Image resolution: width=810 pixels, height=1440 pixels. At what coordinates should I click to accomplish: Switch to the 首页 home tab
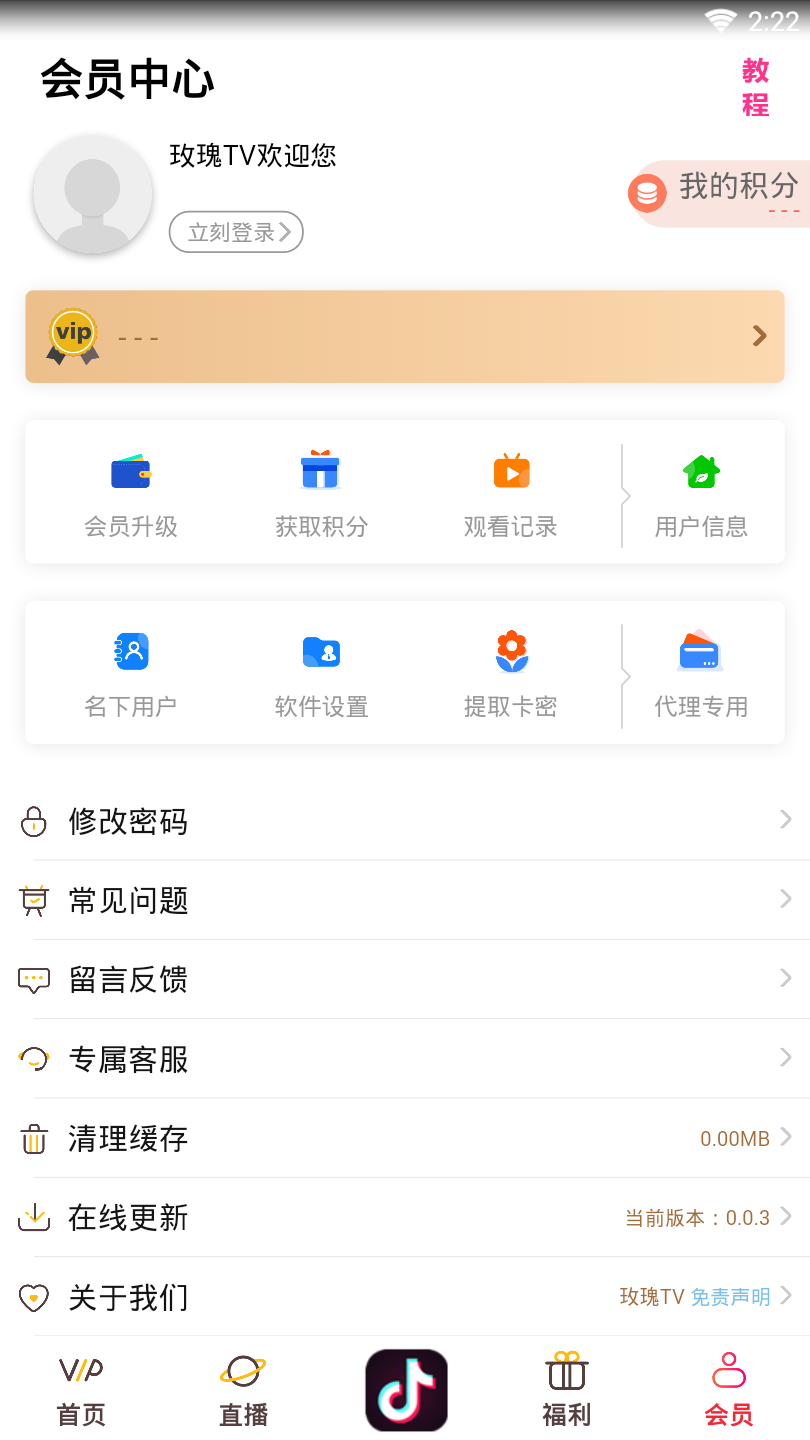click(81, 1392)
